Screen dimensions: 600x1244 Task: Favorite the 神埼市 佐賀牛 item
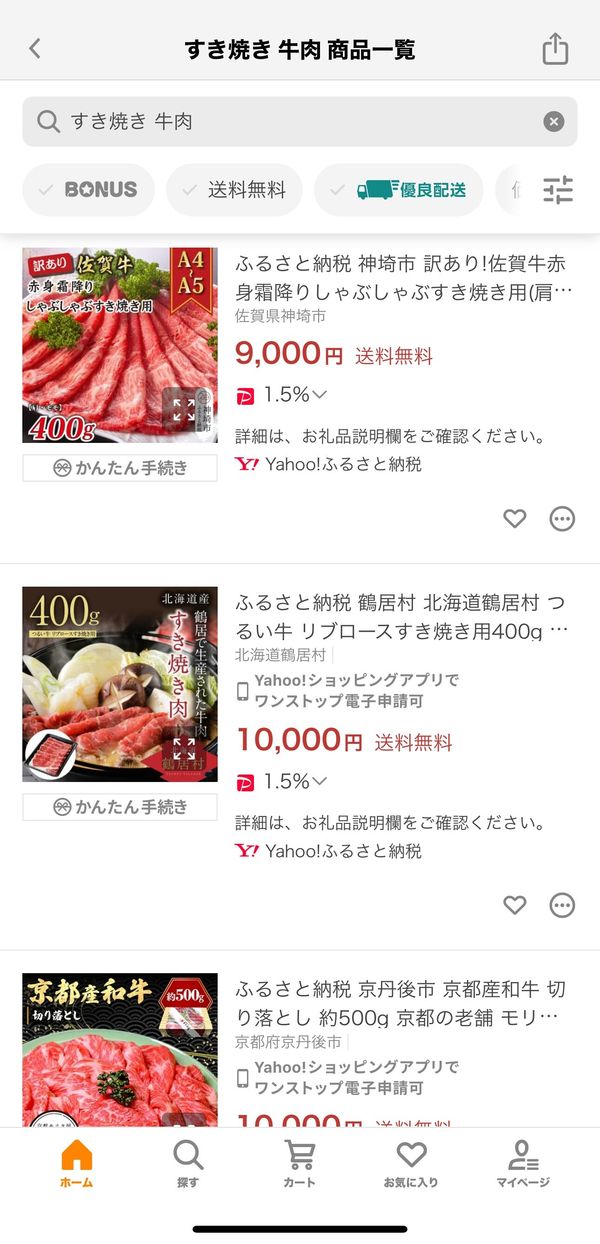[514, 518]
